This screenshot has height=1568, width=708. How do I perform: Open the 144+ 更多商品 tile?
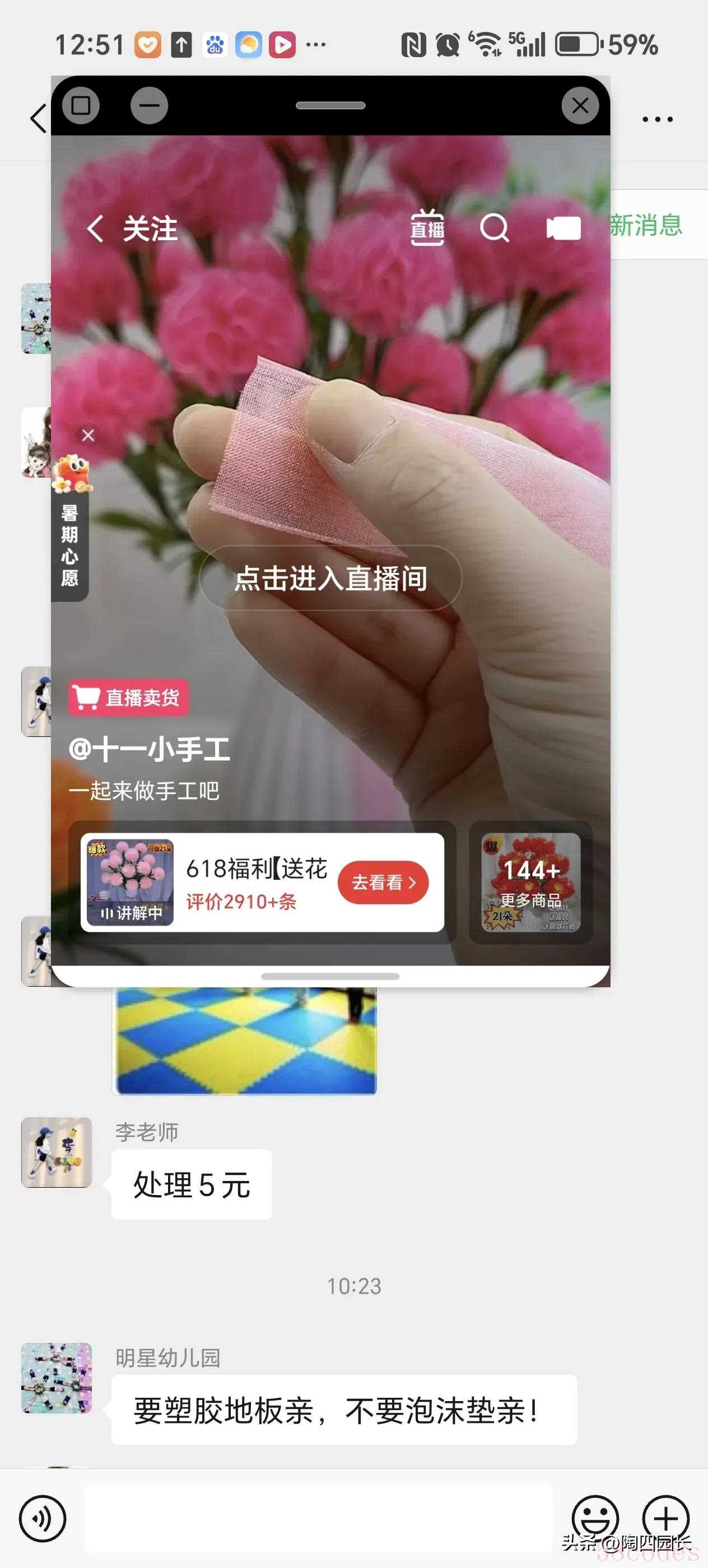click(x=530, y=882)
